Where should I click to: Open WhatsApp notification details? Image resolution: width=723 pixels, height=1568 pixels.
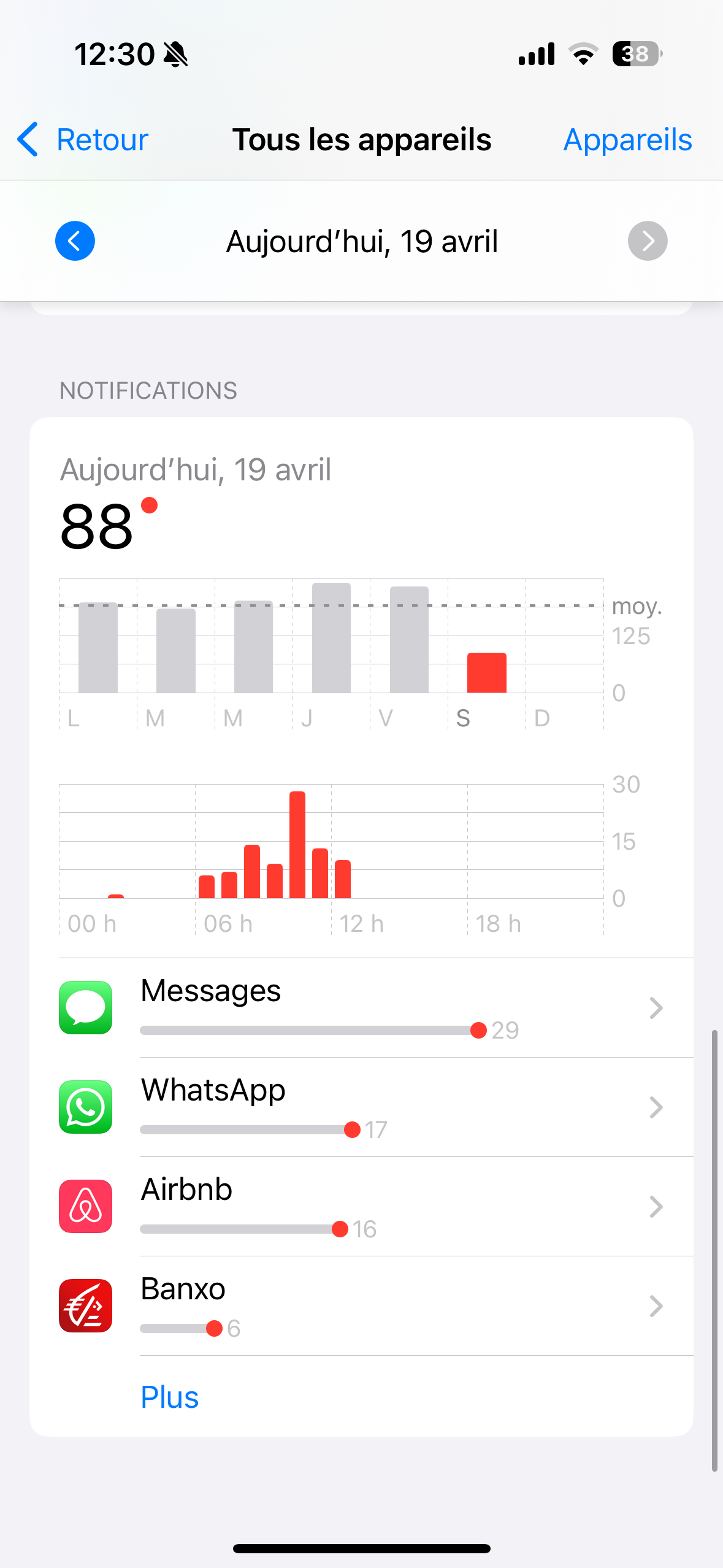pyautogui.click(x=376, y=1107)
